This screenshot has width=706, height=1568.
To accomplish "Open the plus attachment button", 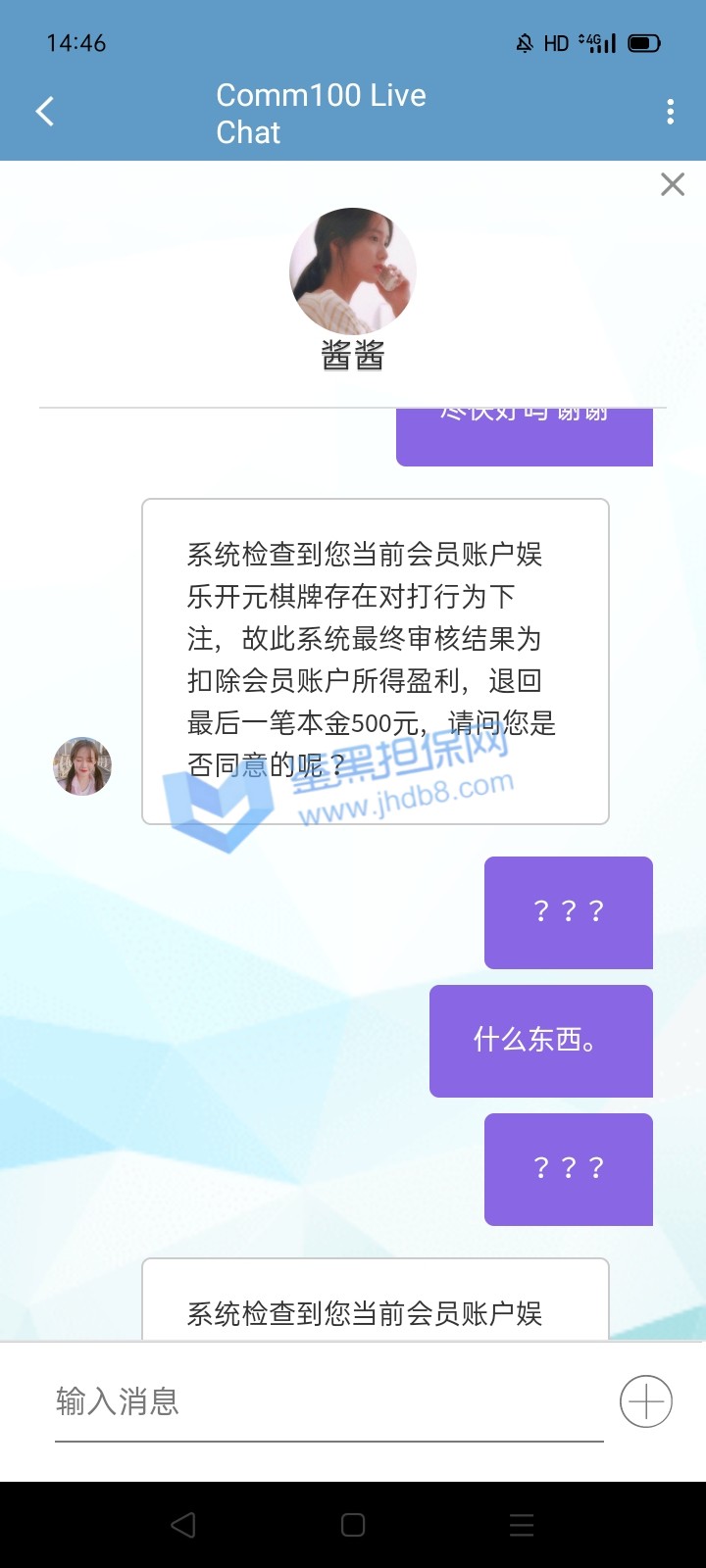I will [646, 1401].
